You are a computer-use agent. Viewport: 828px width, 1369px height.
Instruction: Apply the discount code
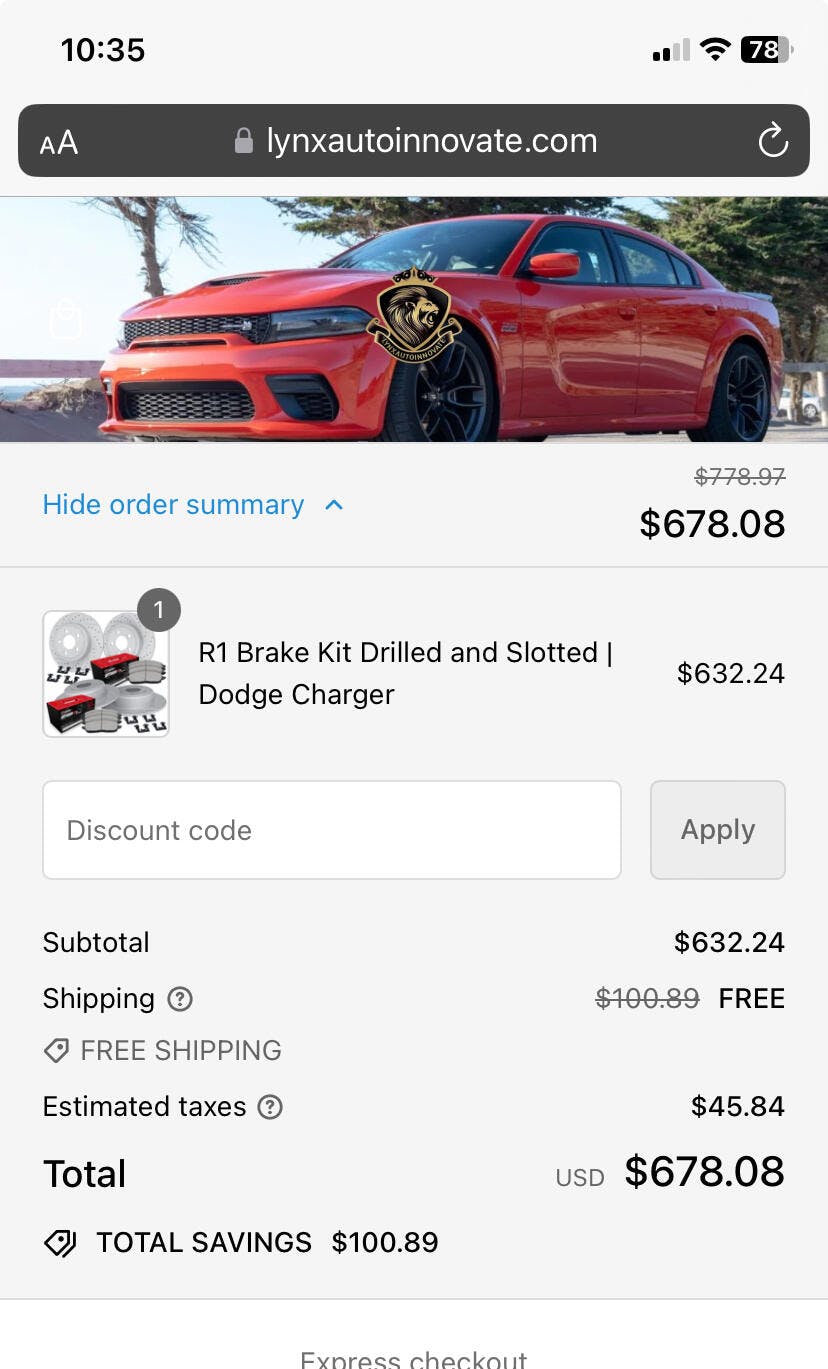[x=717, y=830]
